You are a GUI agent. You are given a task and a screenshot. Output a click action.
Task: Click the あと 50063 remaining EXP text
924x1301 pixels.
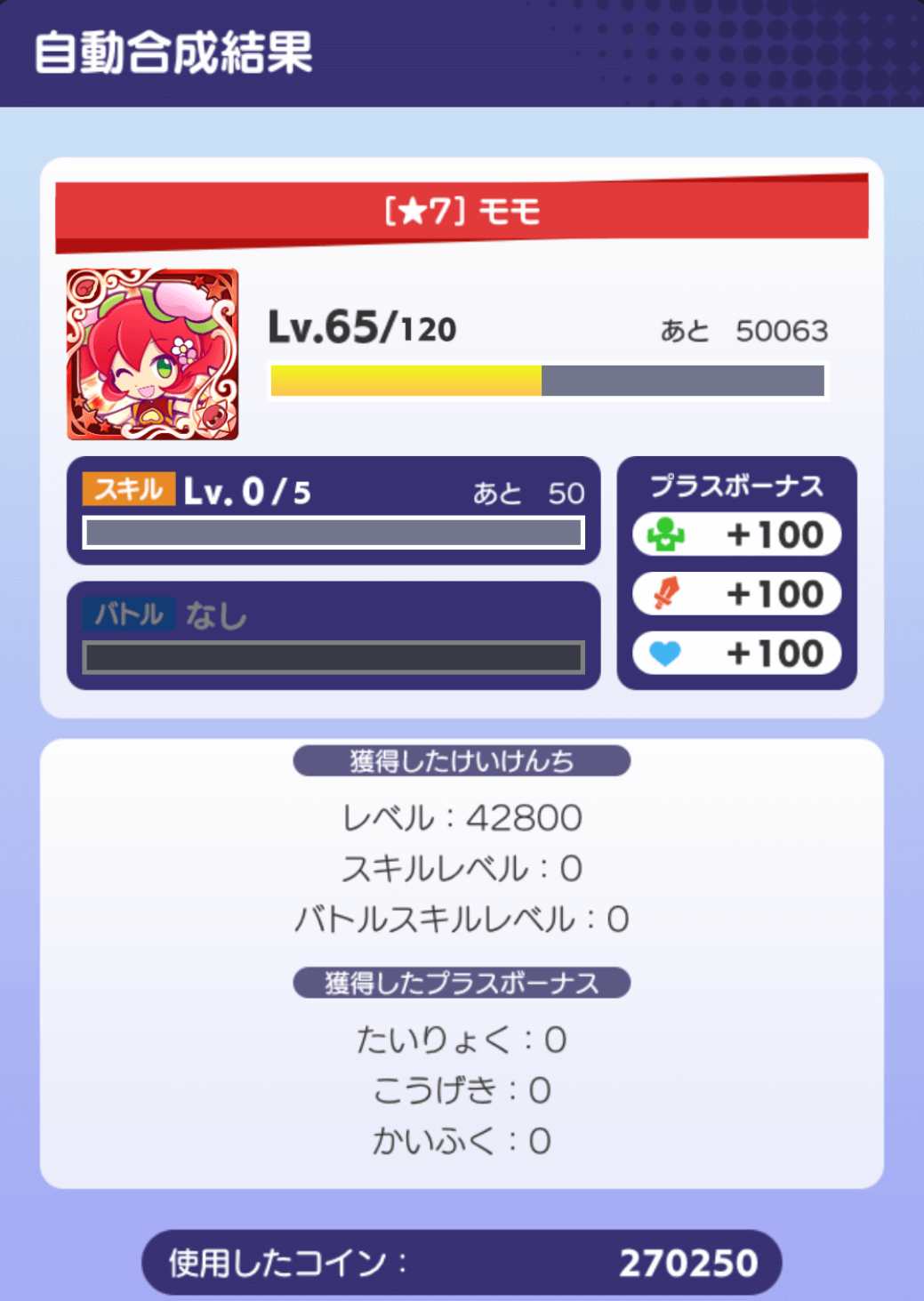tap(743, 330)
